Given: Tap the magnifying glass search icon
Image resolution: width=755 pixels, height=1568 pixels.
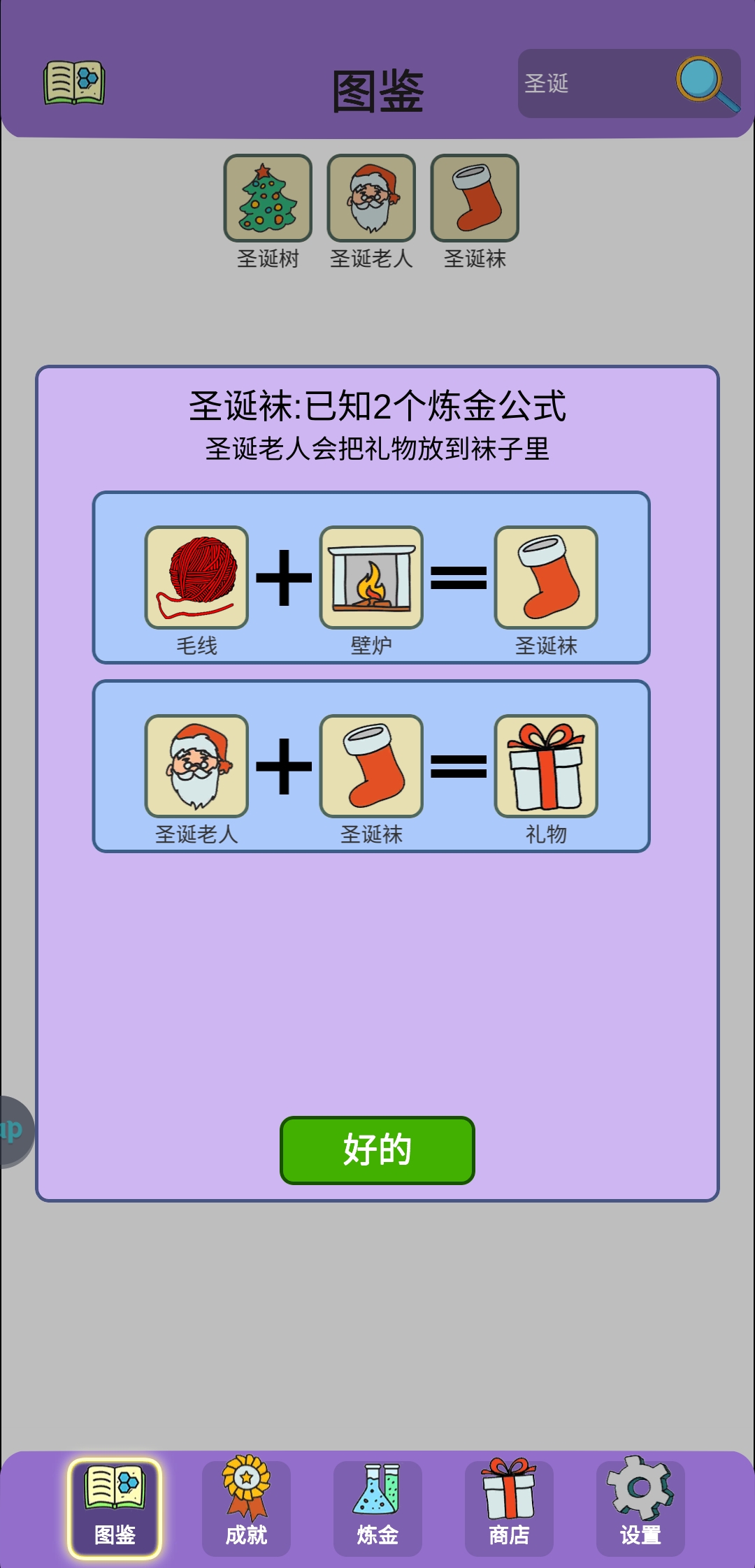Looking at the screenshot, I should [x=706, y=84].
